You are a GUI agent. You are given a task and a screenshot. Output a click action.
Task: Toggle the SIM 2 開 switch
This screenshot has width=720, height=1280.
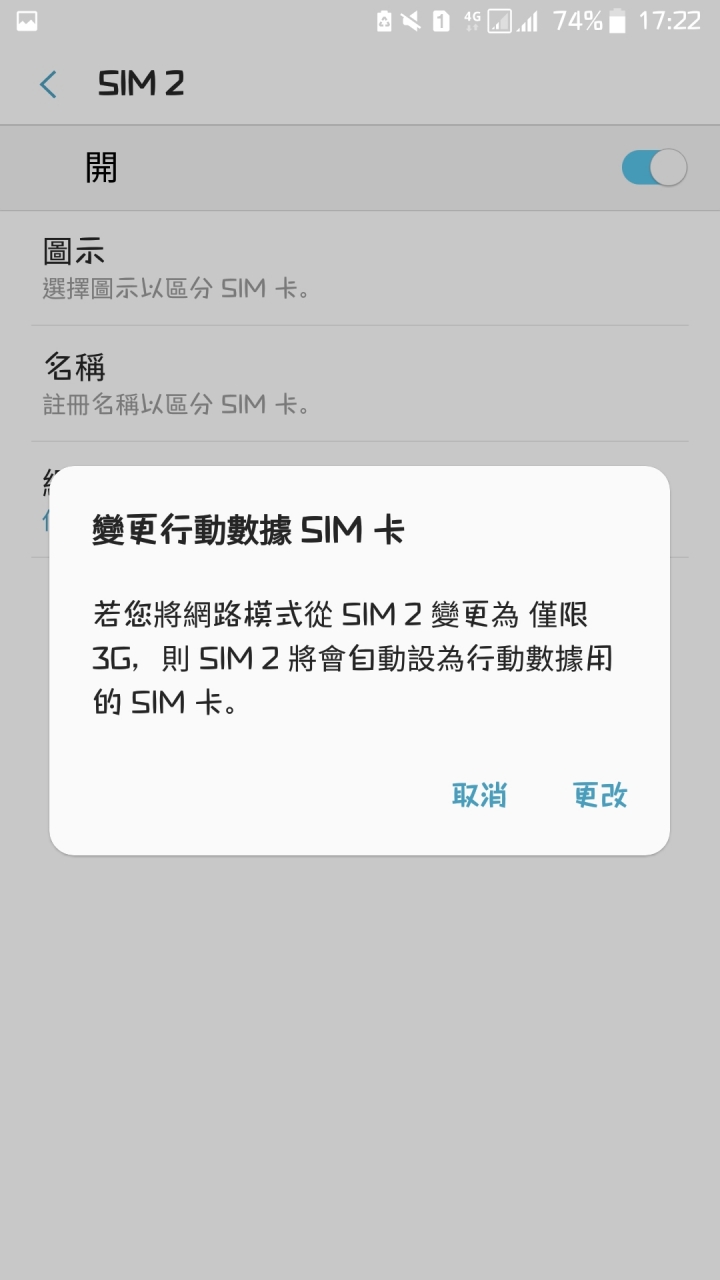pyautogui.click(x=654, y=167)
